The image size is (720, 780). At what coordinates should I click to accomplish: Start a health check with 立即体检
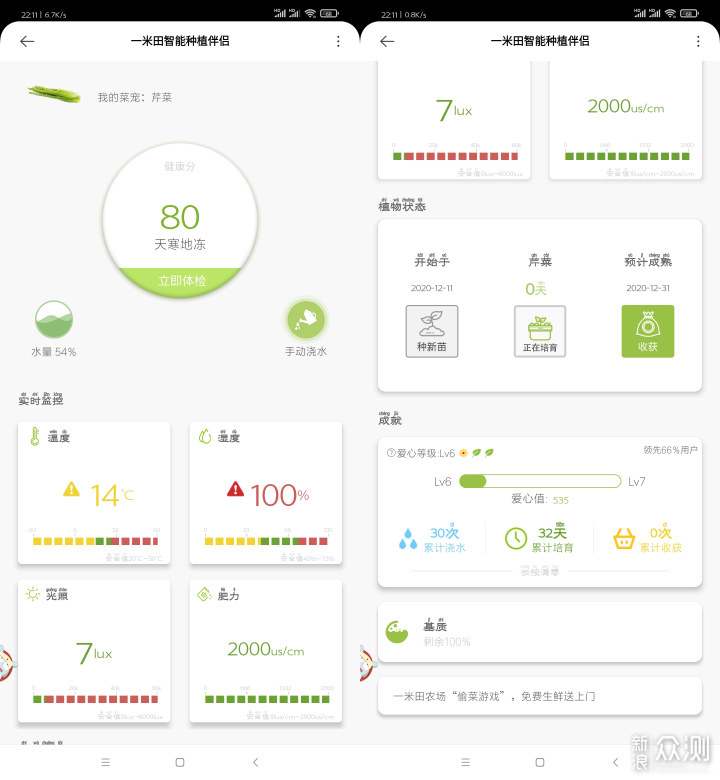[181, 281]
